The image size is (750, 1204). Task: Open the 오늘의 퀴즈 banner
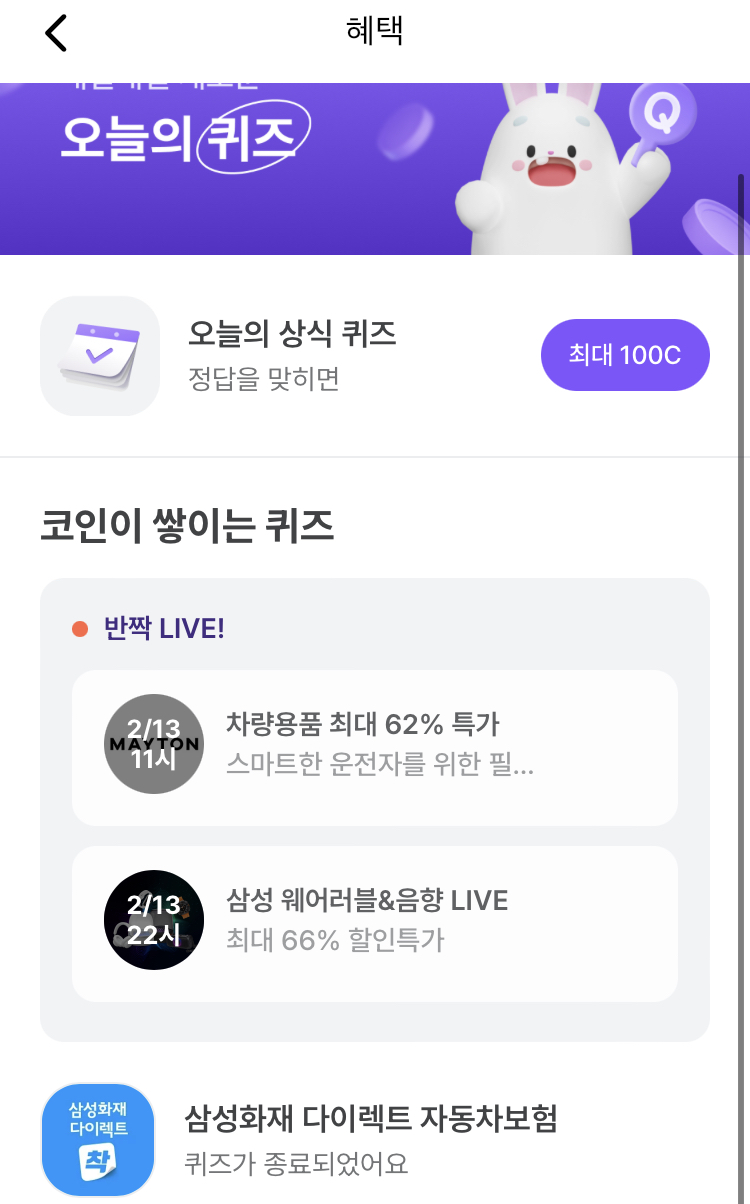tap(375, 168)
